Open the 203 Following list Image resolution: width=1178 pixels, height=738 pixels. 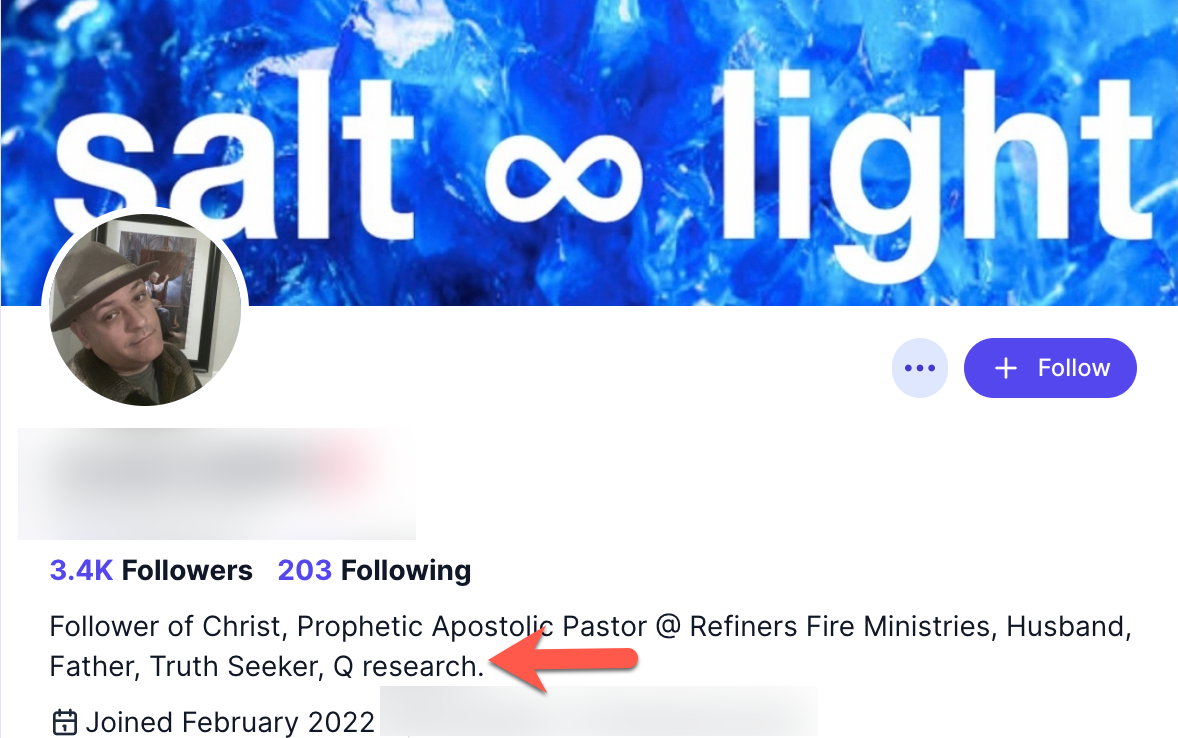point(374,571)
